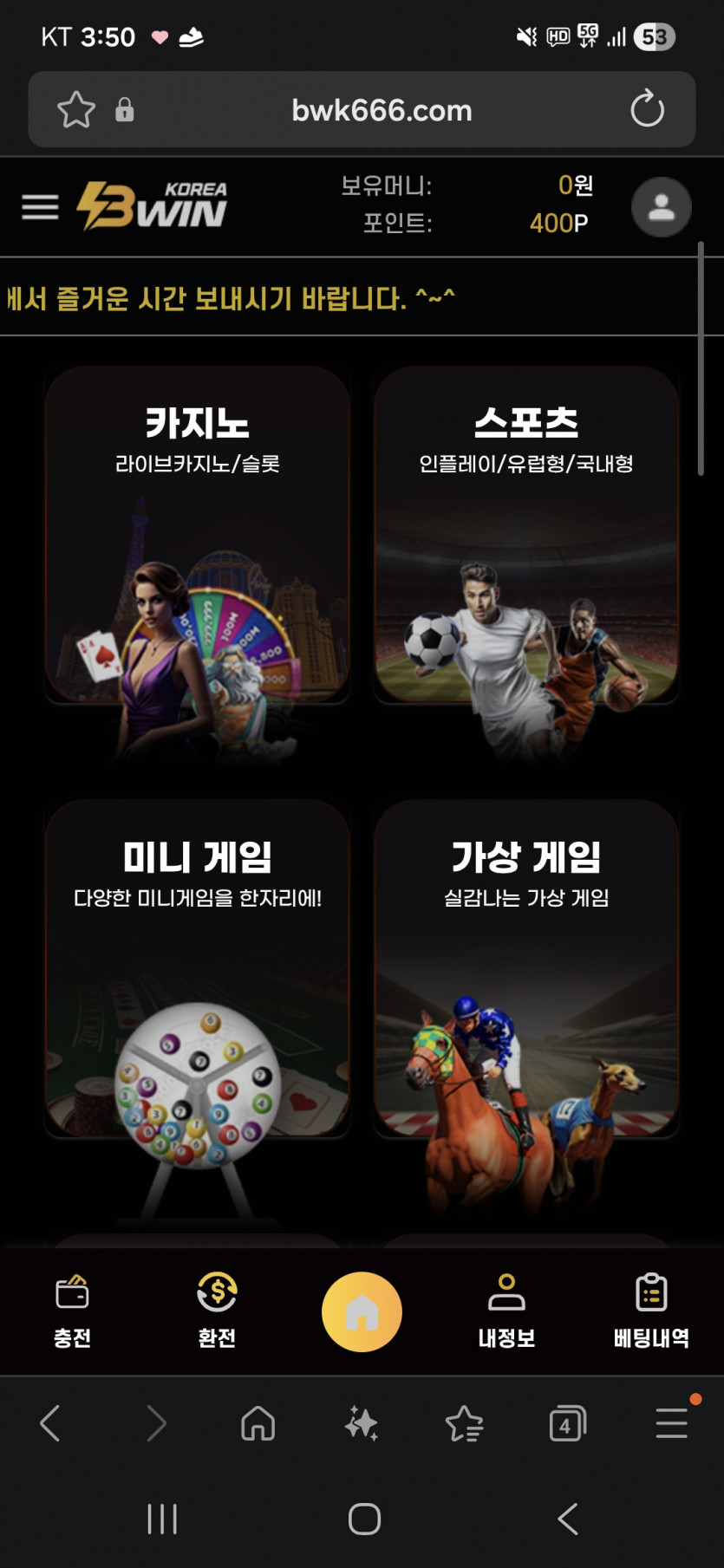The image size is (724, 1568).
Task: Open the browser AI sparkle tool
Action: [x=361, y=1423]
